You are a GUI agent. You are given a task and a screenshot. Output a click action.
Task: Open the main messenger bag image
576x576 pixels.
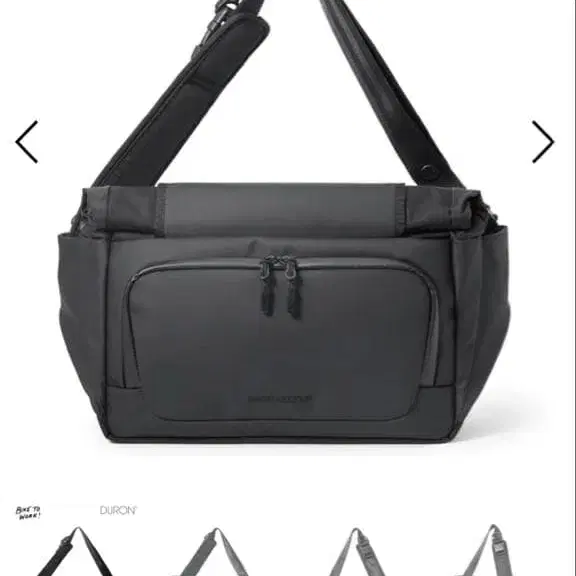pos(285,228)
